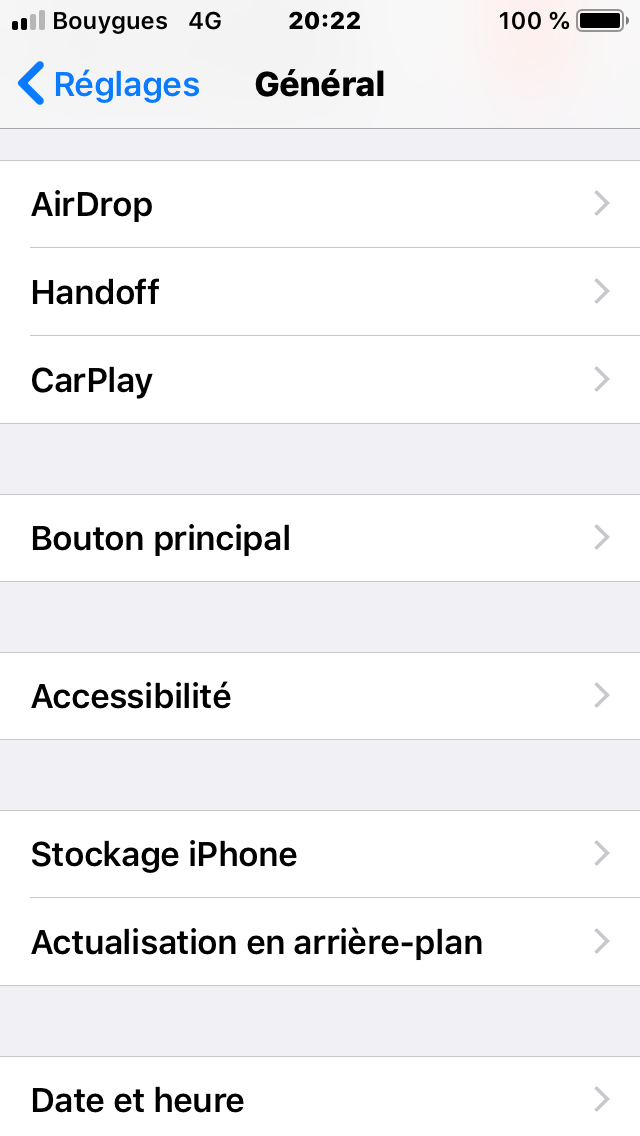Image resolution: width=640 pixels, height=1136 pixels.
Task: Open Actualisation en arrière-plan
Action: click(320, 942)
